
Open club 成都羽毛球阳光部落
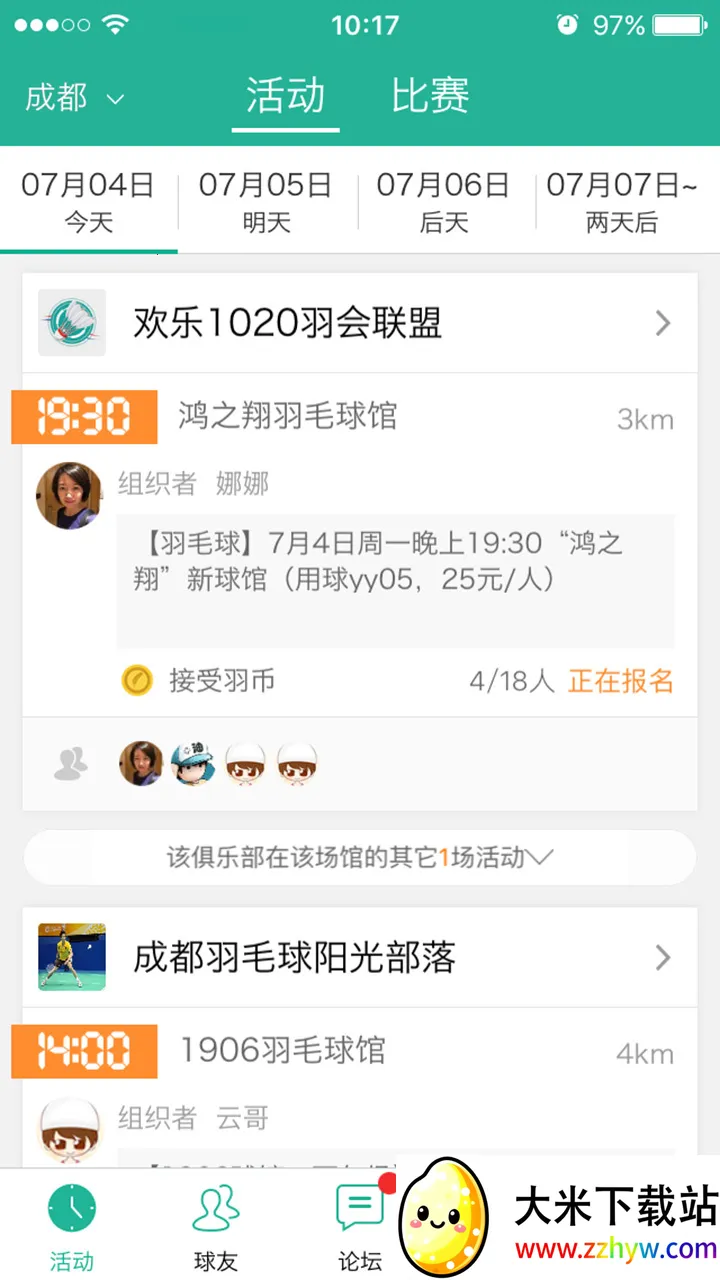pyautogui.click(x=360, y=957)
